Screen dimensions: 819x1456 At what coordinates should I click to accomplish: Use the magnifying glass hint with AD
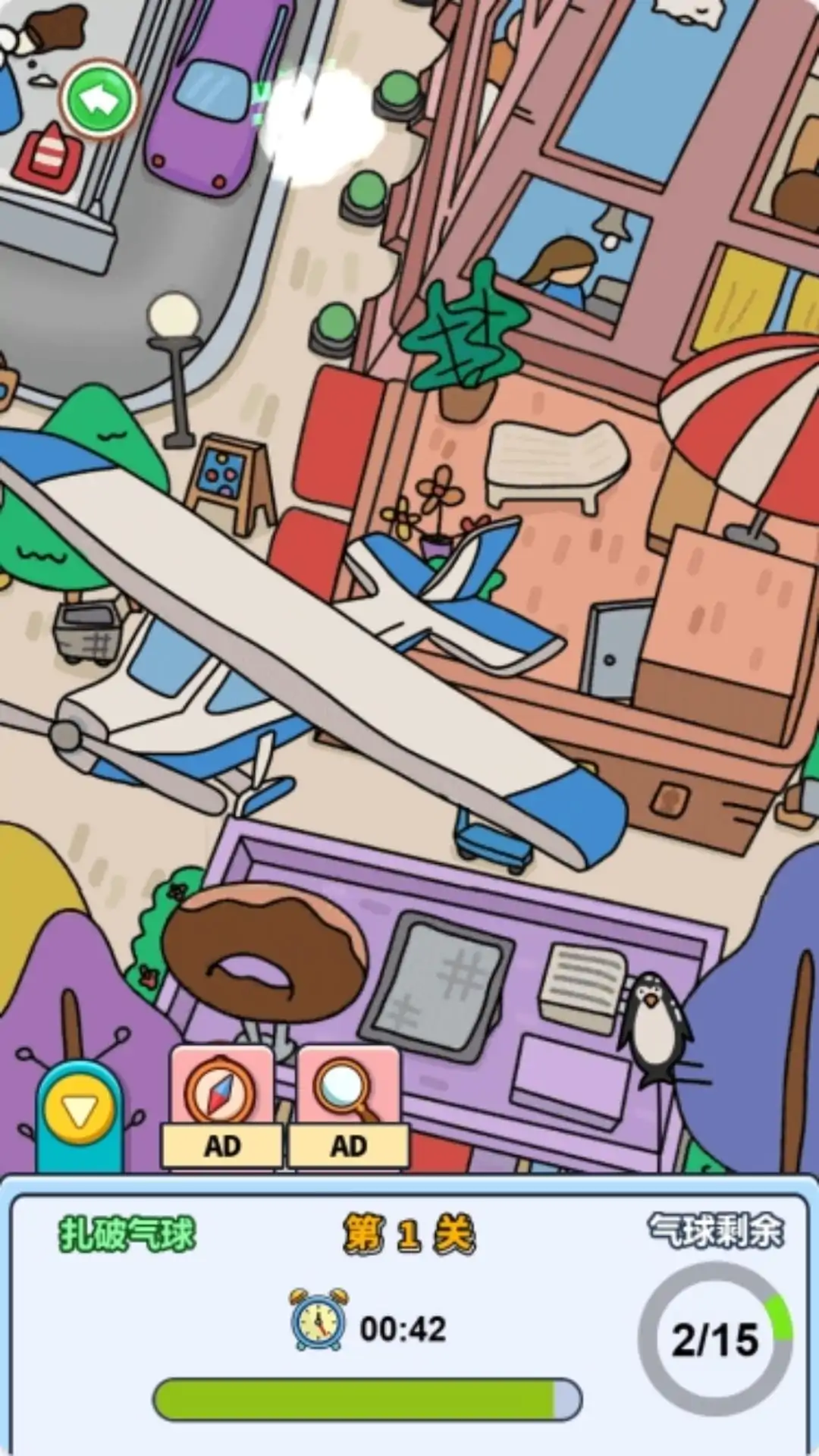point(348,1108)
